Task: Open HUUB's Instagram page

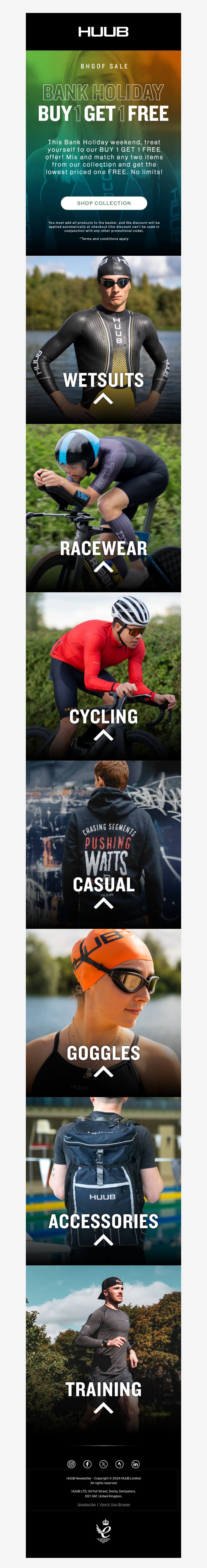Action: (71, 1464)
